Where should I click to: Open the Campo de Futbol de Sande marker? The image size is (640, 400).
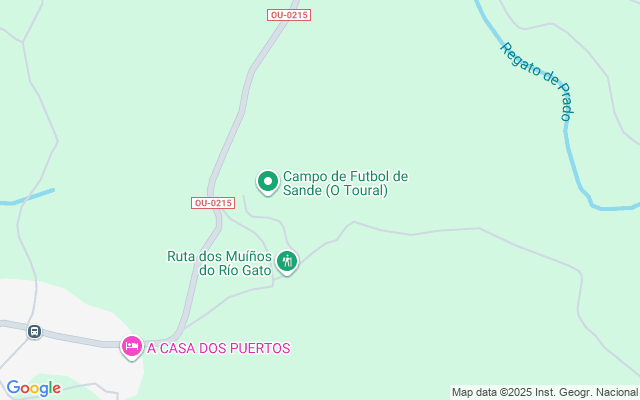click(x=268, y=182)
